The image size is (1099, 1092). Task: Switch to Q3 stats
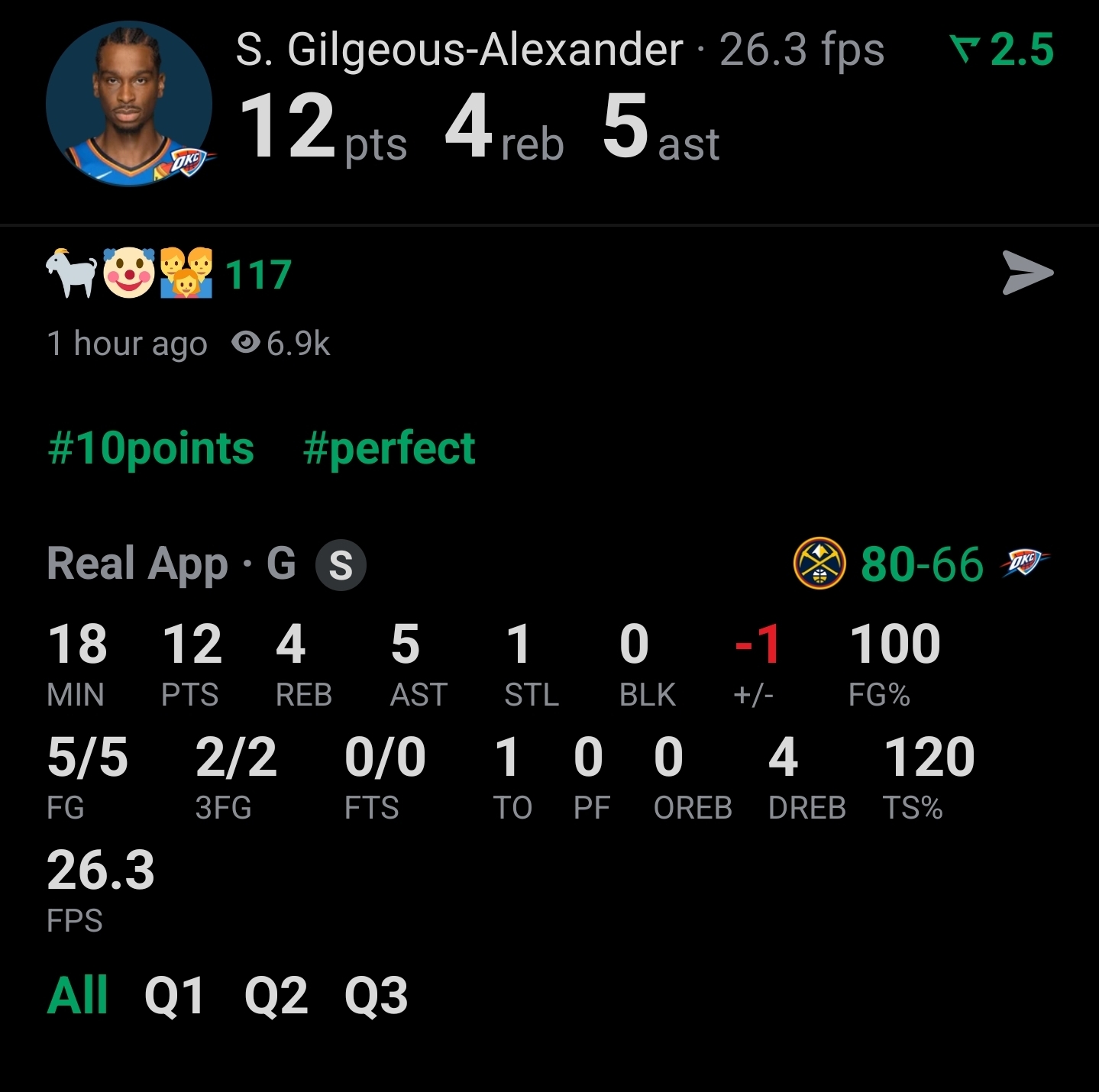(376, 996)
